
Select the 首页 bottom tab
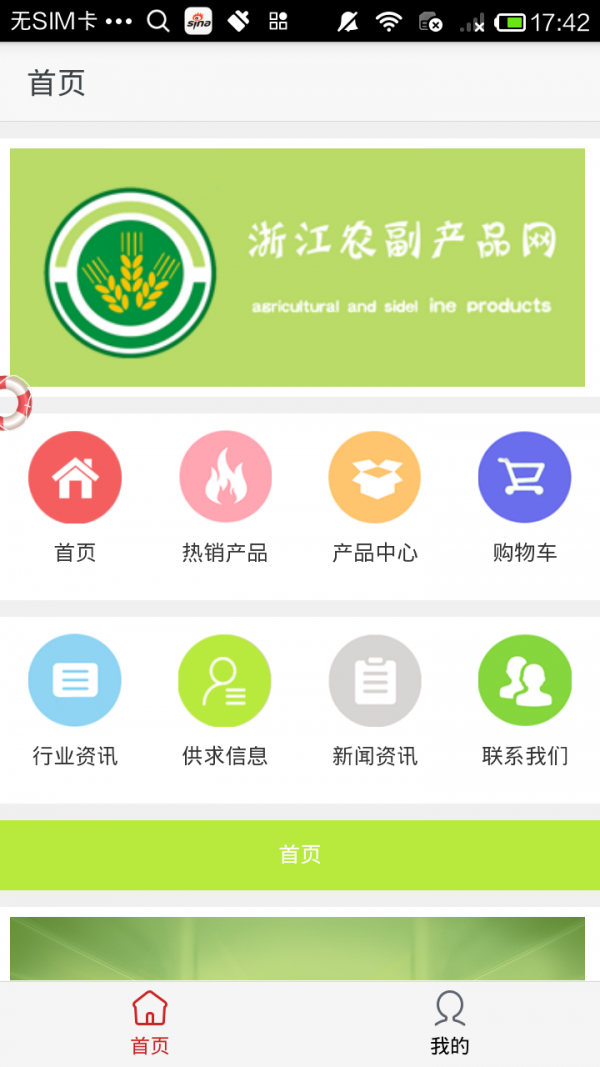pyautogui.click(x=150, y=1024)
